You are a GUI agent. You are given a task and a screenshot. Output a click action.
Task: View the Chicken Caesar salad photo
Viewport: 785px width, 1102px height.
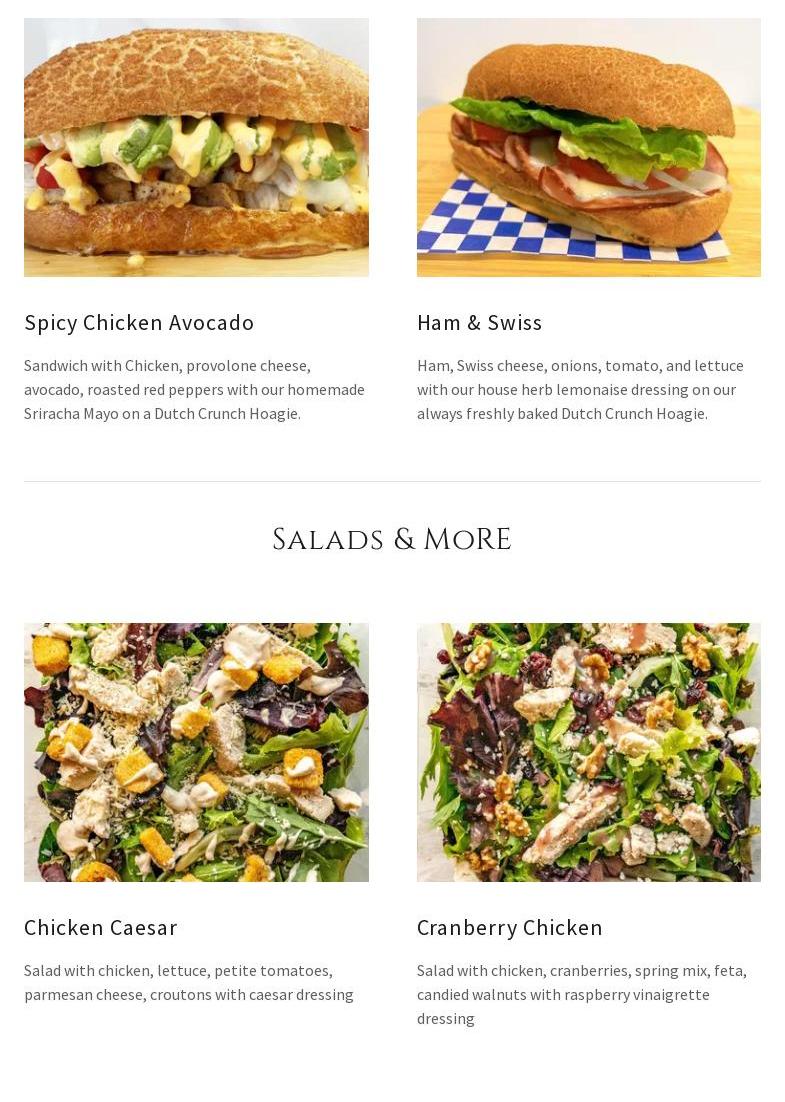click(196, 752)
